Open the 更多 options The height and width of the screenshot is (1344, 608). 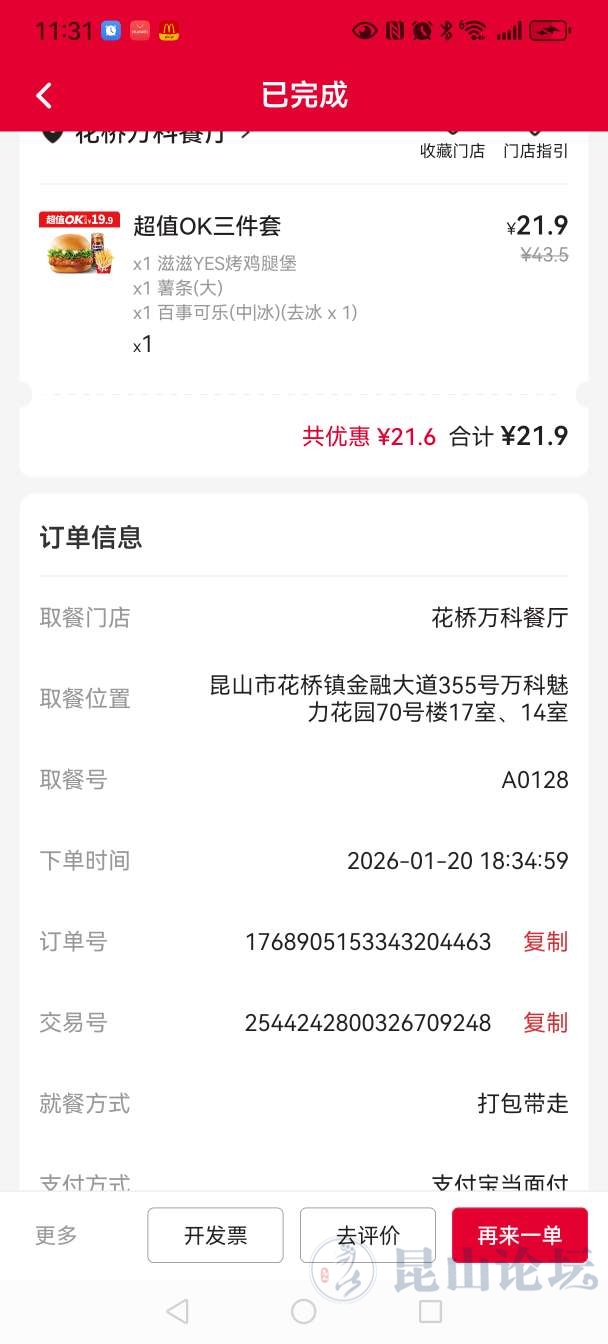(56, 1235)
